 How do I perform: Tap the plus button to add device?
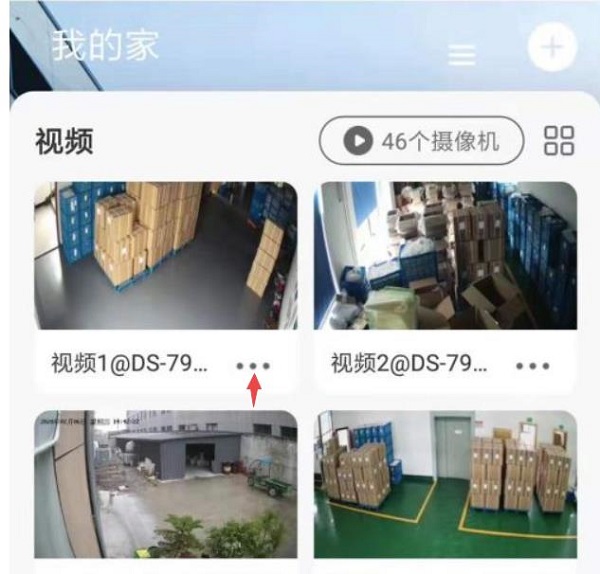[x=552, y=46]
